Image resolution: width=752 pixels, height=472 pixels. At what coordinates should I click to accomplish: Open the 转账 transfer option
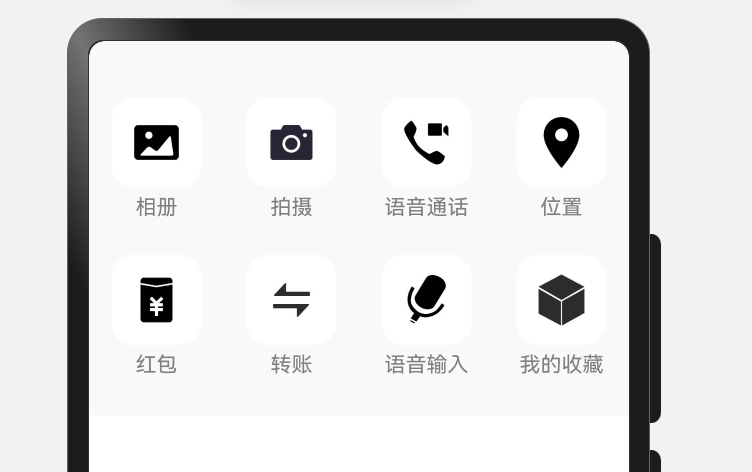point(291,300)
